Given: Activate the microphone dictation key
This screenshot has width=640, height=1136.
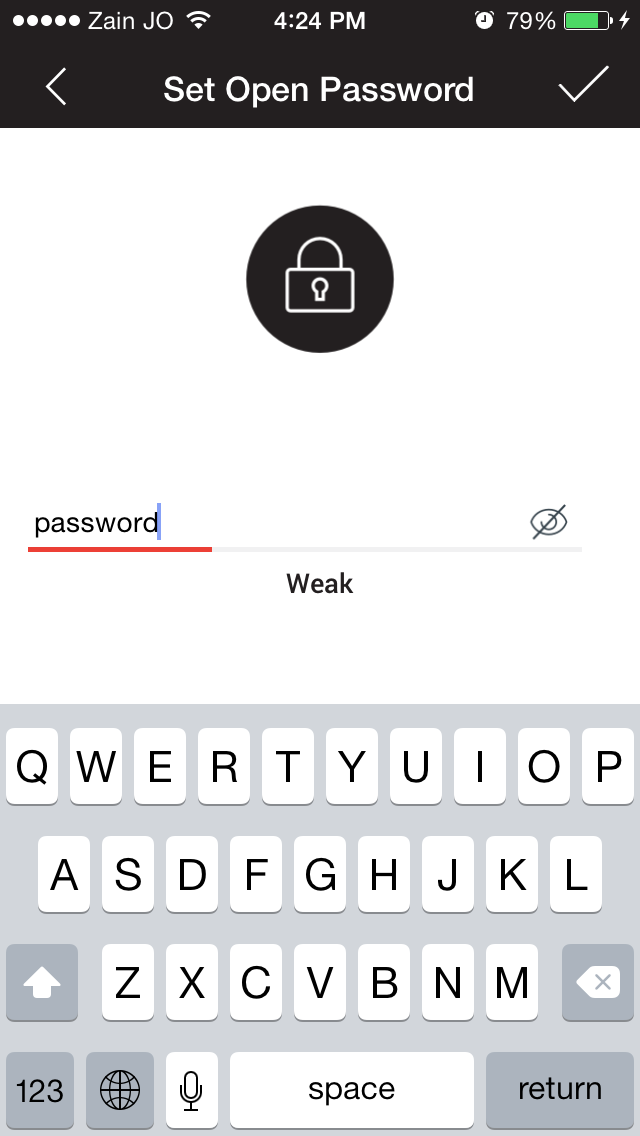Looking at the screenshot, I should coord(191,1090).
